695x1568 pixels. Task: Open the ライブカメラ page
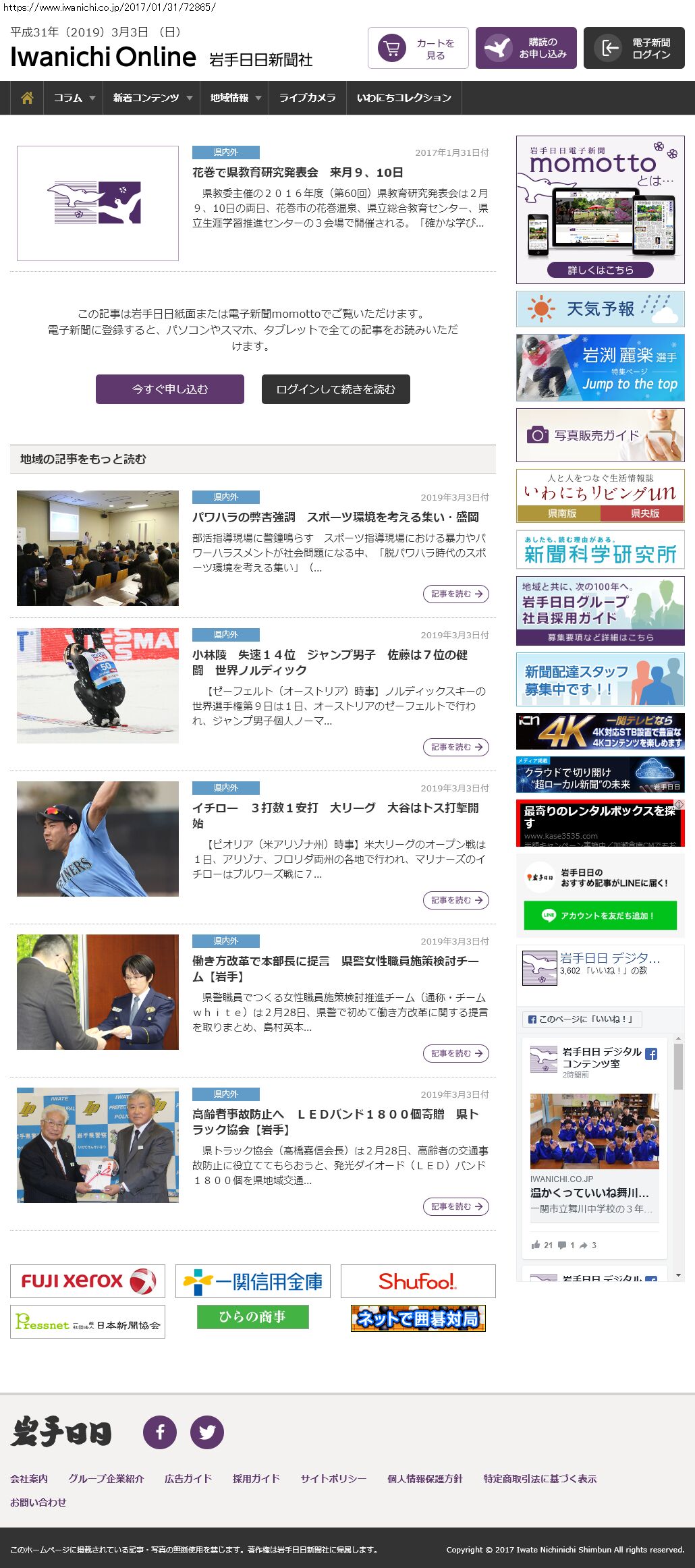tap(307, 98)
